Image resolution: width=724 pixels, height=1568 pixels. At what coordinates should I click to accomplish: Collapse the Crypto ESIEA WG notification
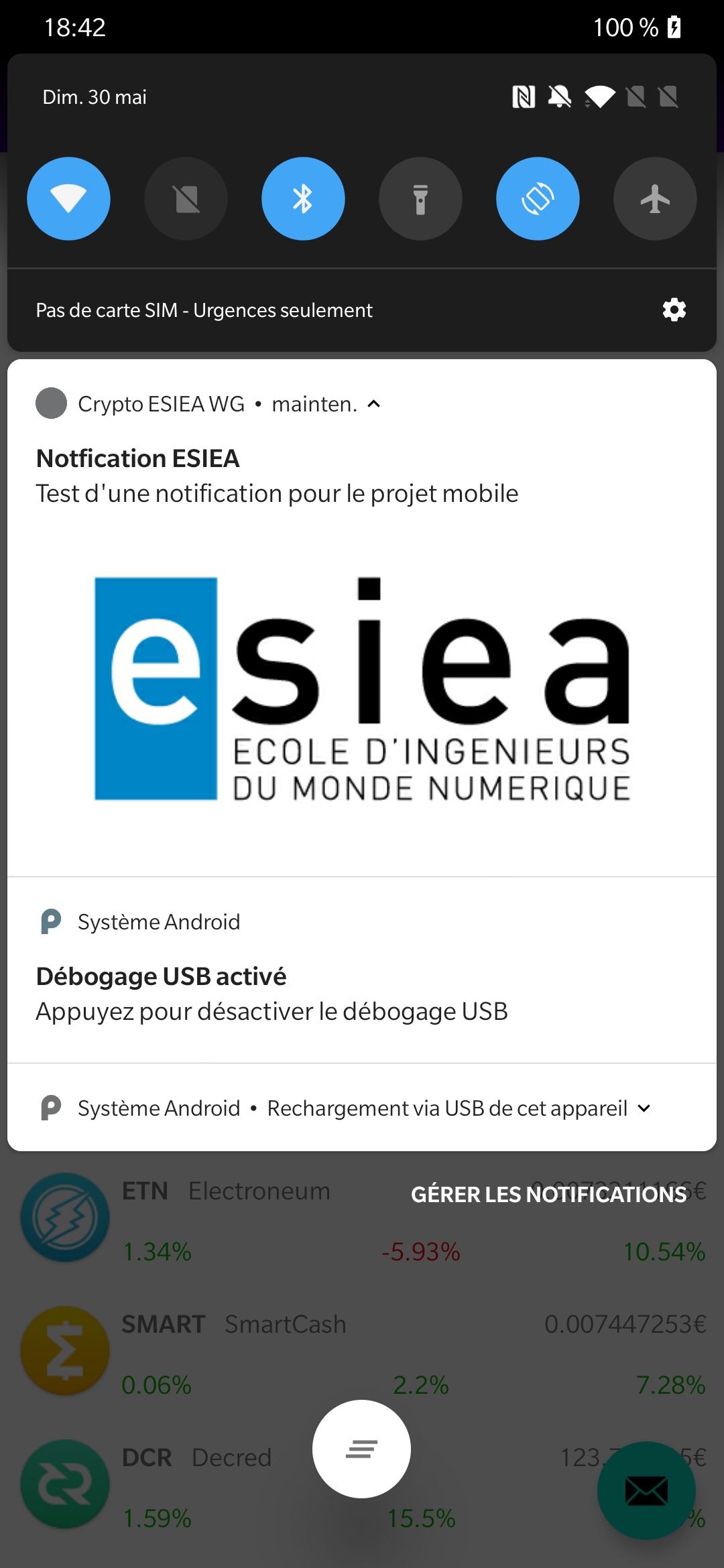click(x=373, y=403)
